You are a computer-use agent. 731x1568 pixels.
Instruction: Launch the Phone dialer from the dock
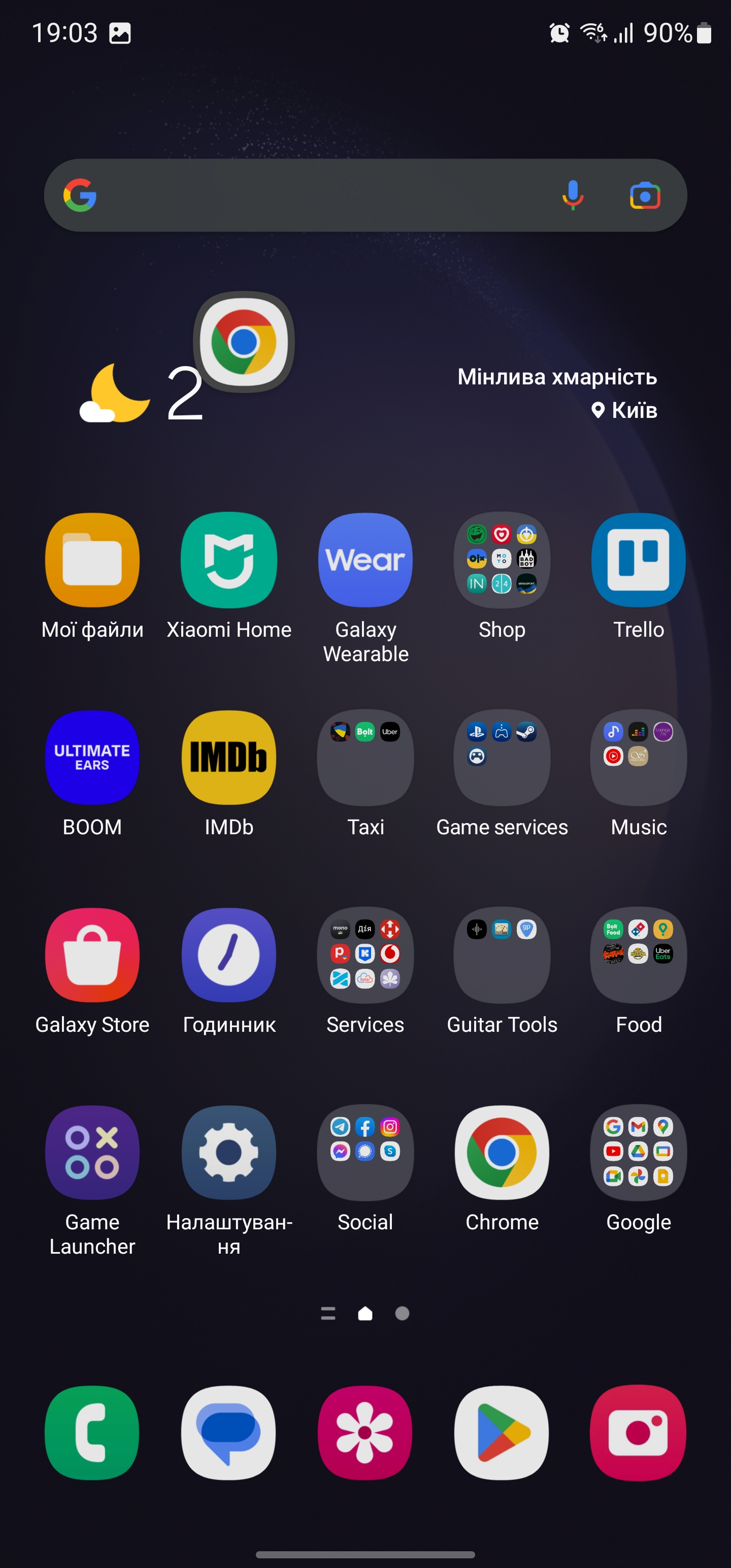tap(92, 1433)
